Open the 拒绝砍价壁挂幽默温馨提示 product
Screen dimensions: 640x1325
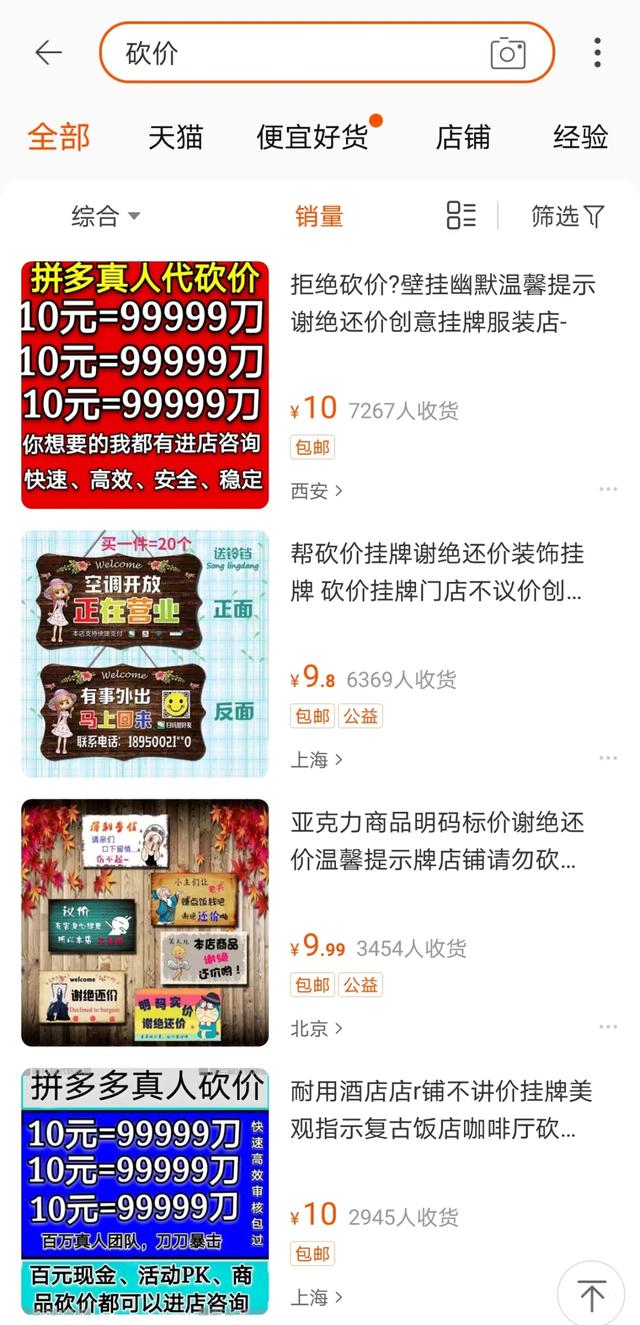(x=443, y=304)
